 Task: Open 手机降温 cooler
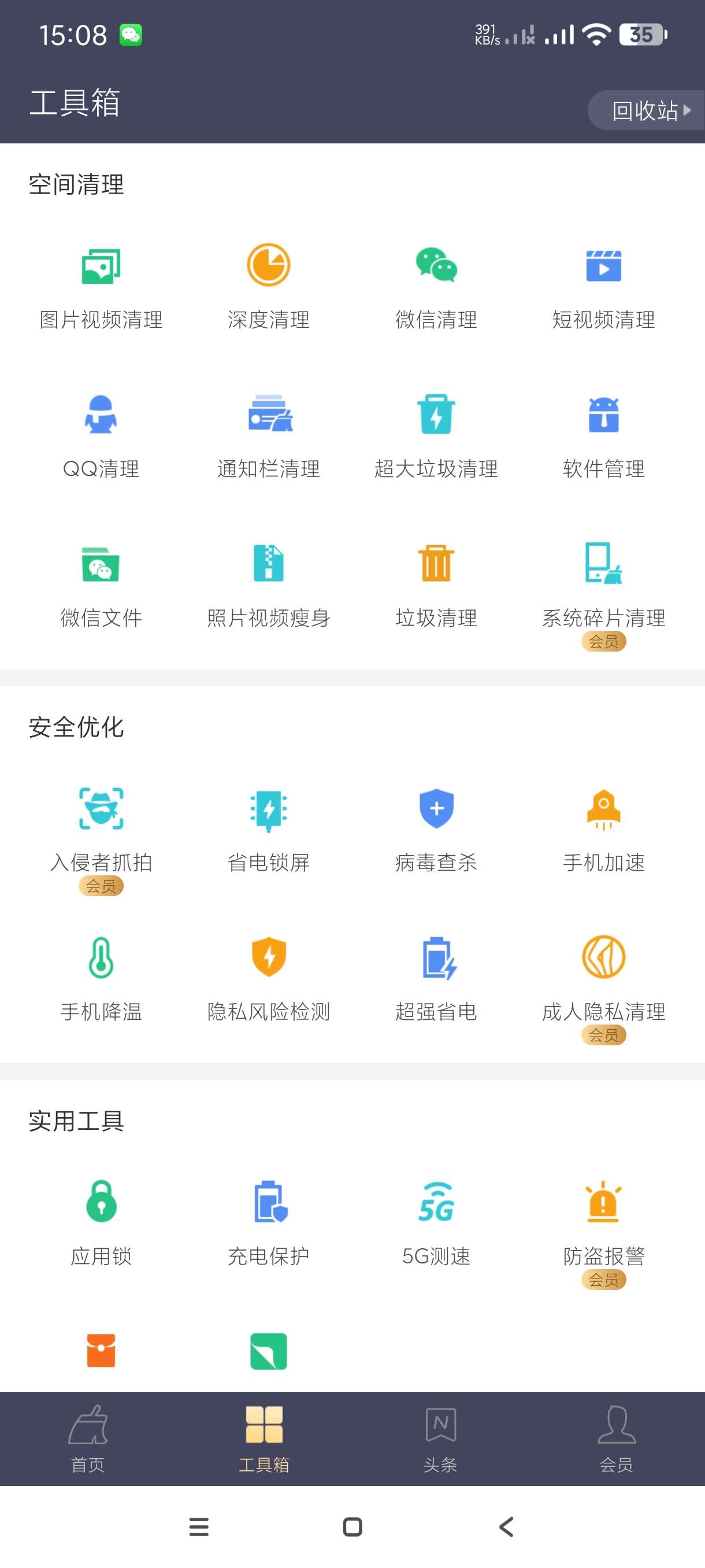pyautogui.click(x=101, y=977)
